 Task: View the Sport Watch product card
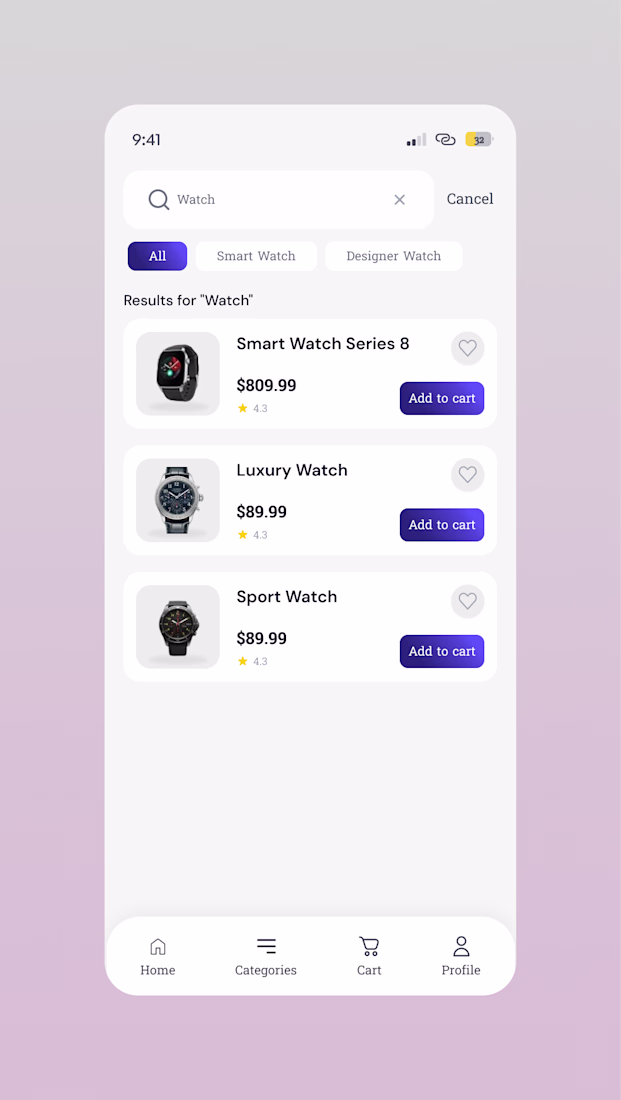[x=310, y=627]
